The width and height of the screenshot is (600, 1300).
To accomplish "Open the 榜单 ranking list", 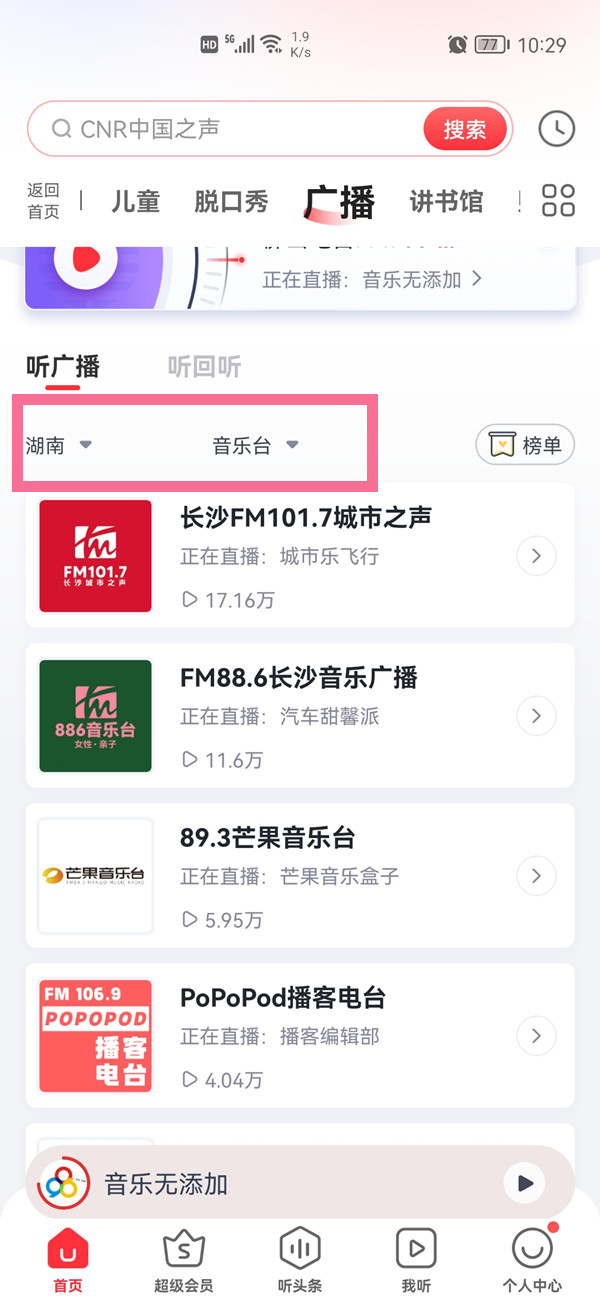I will pyautogui.click(x=526, y=446).
